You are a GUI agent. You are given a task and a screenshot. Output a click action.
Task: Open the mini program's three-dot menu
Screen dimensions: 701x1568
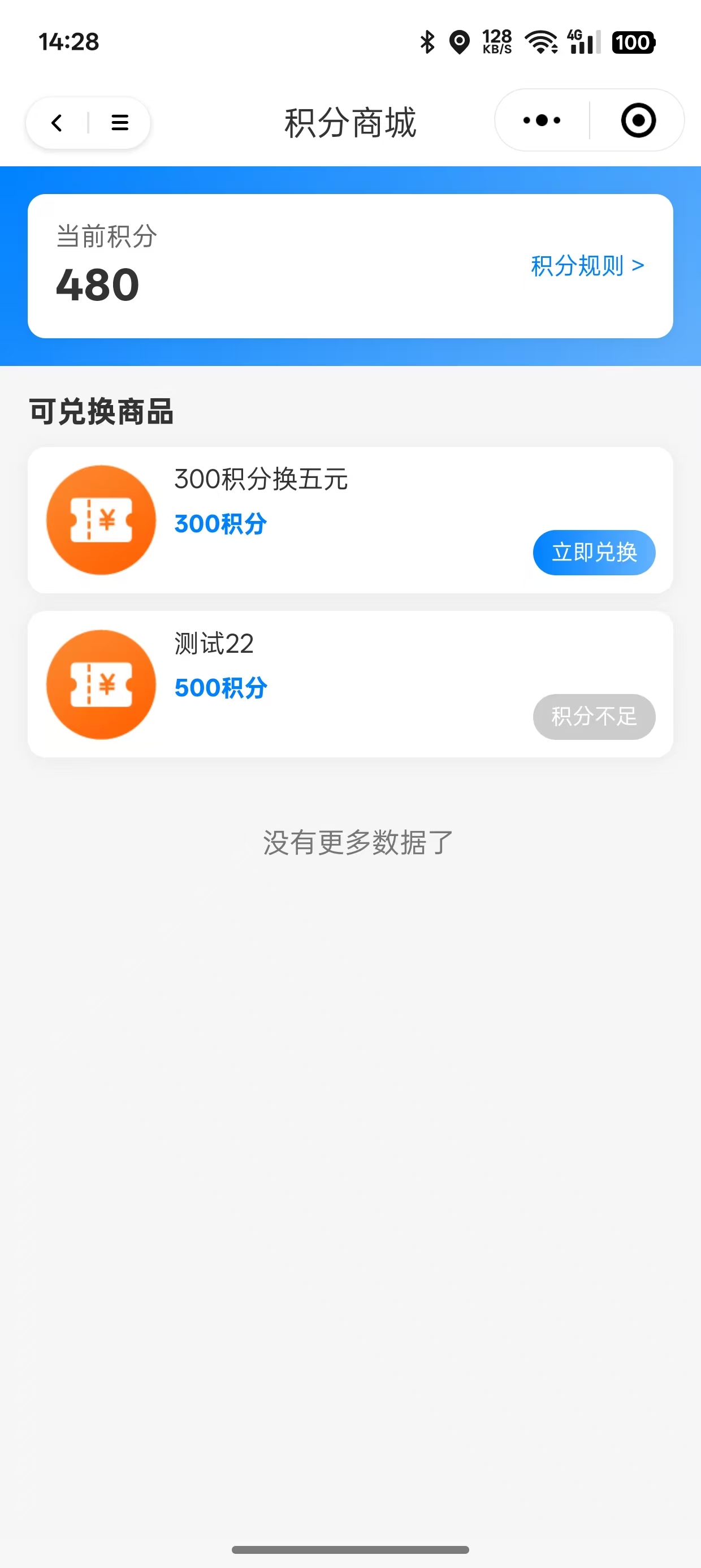(x=542, y=120)
